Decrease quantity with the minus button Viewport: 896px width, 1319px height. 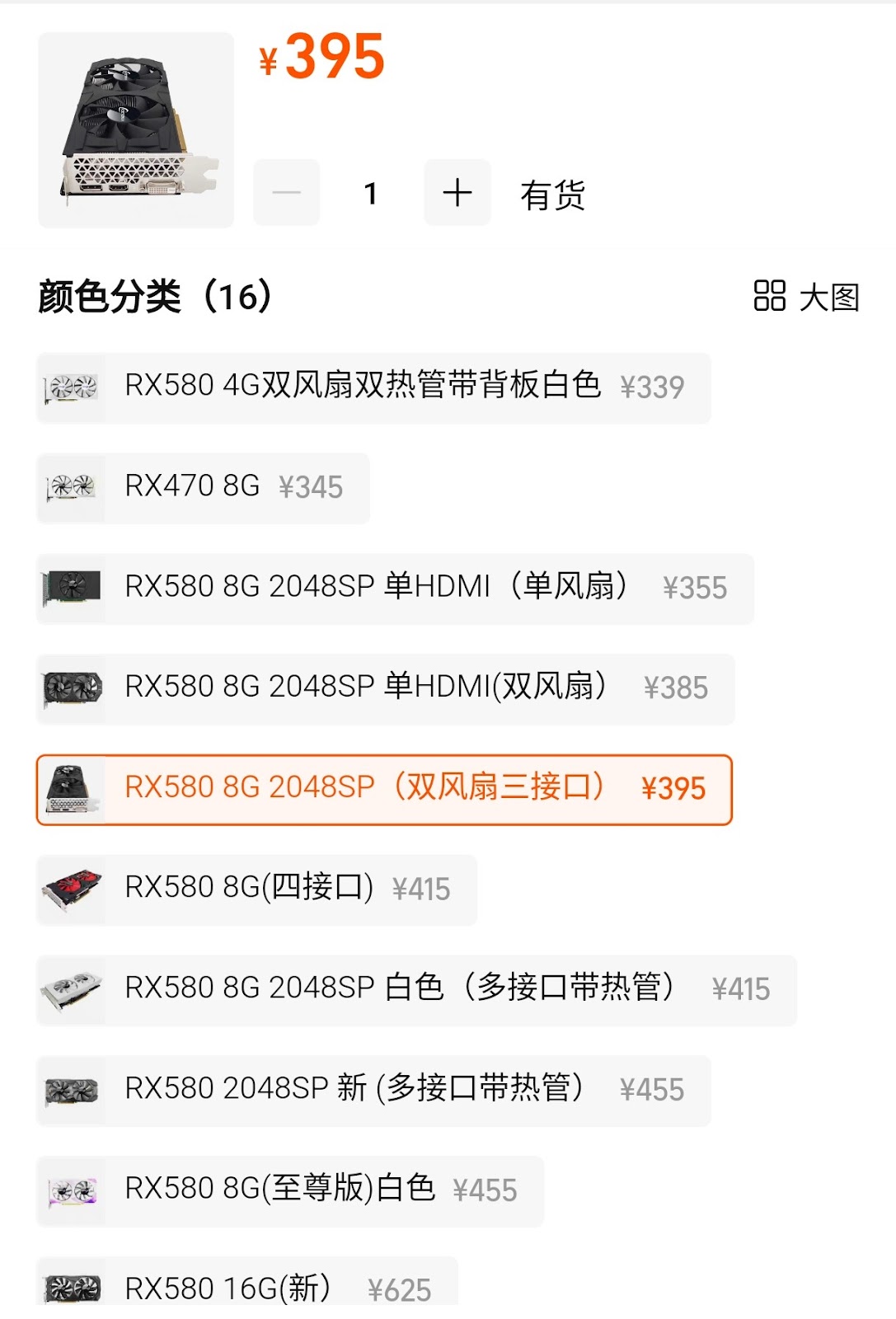(x=286, y=193)
